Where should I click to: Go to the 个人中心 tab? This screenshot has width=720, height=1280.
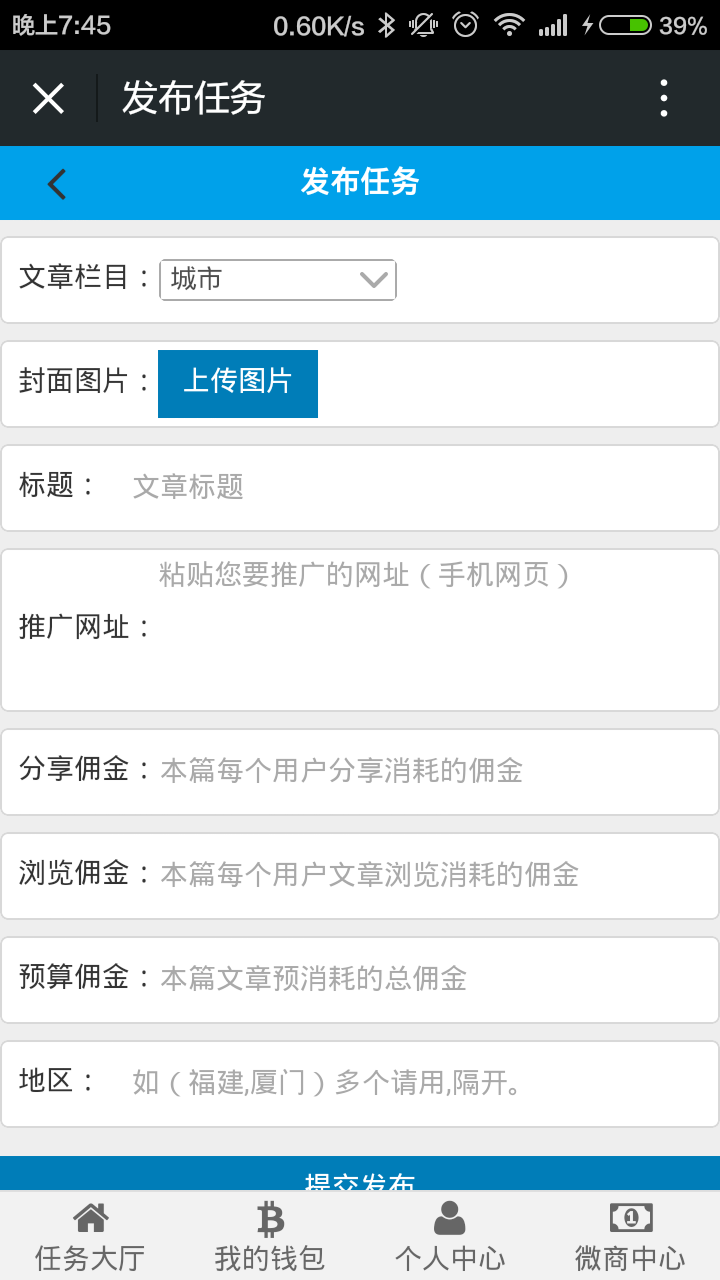point(450,1237)
